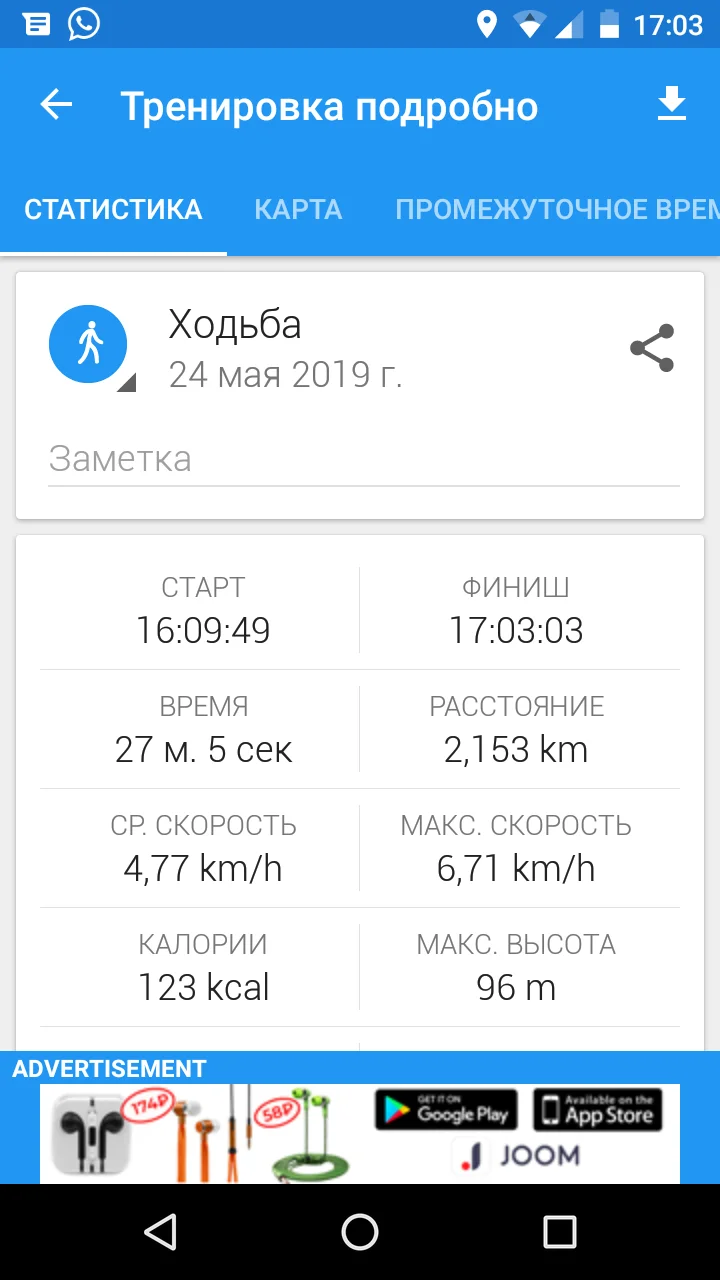Image resolution: width=720 pixels, height=1280 pixels.
Task: Change activity type via the walking icon
Action: coord(89,345)
